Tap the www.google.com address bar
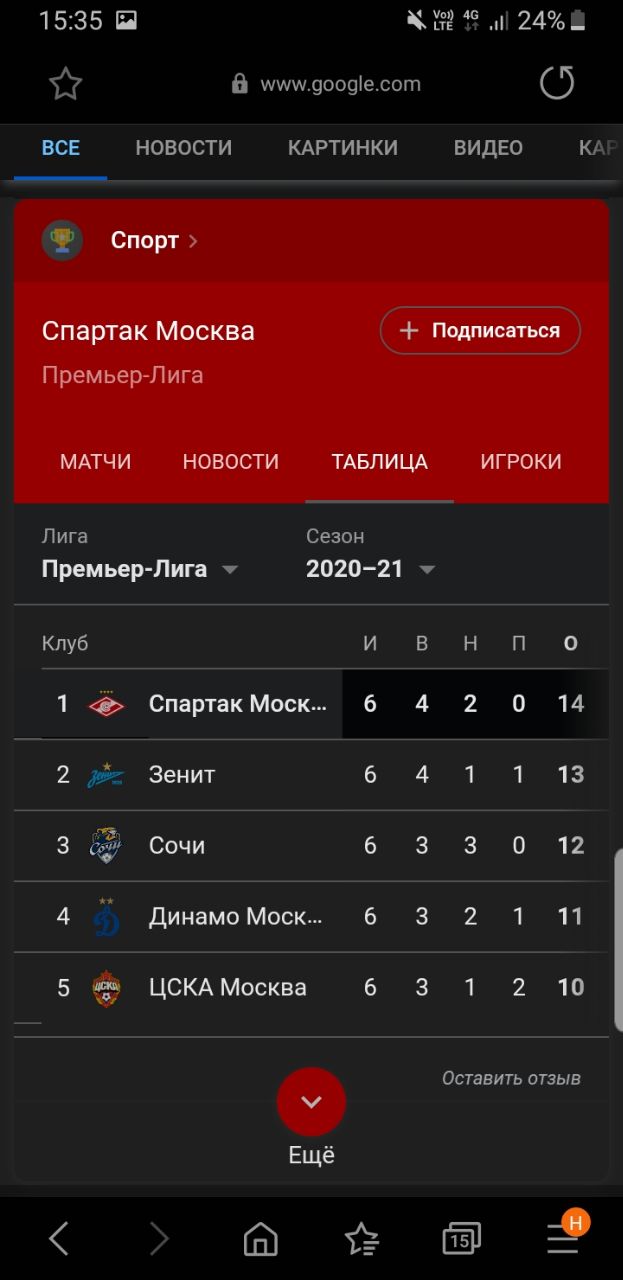The height and width of the screenshot is (1280, 623). click(326, 84)
